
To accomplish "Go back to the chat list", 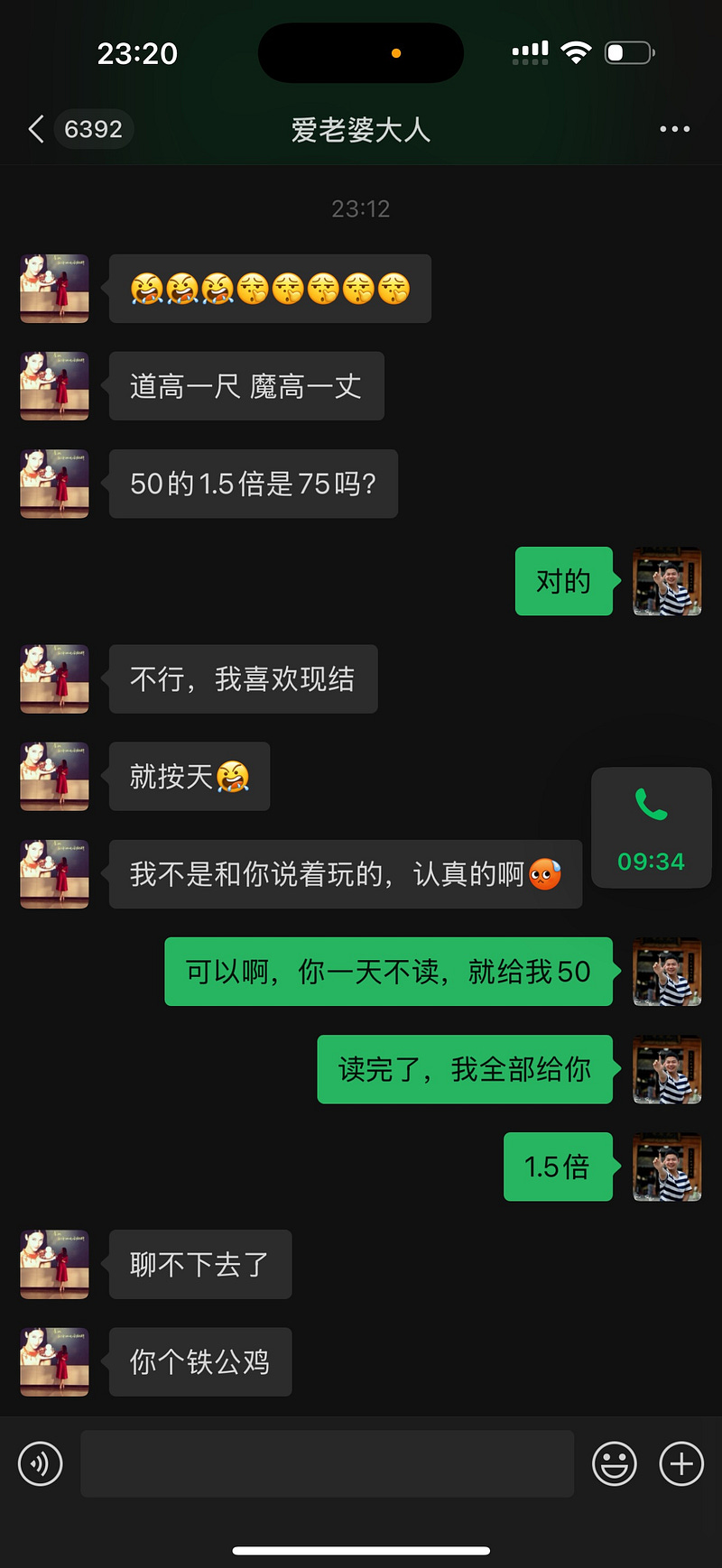I will (x=37, y=129).
